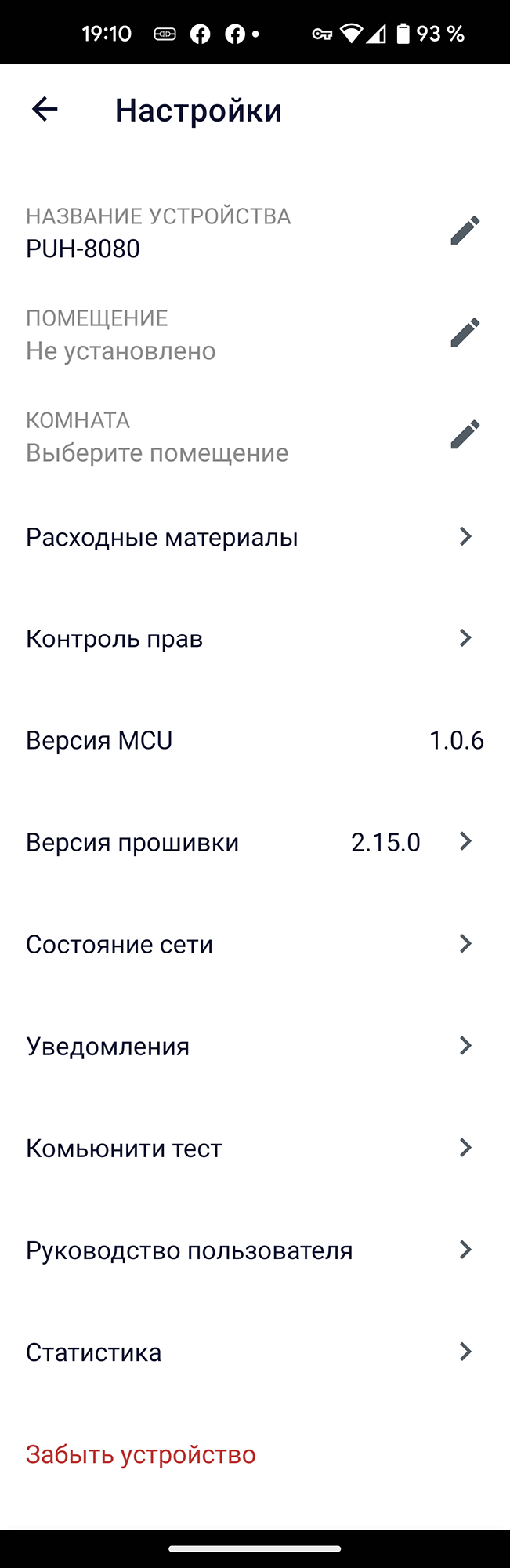Edit the Комната setting
Screen dimensions: 510x1568
pos(465,434)
